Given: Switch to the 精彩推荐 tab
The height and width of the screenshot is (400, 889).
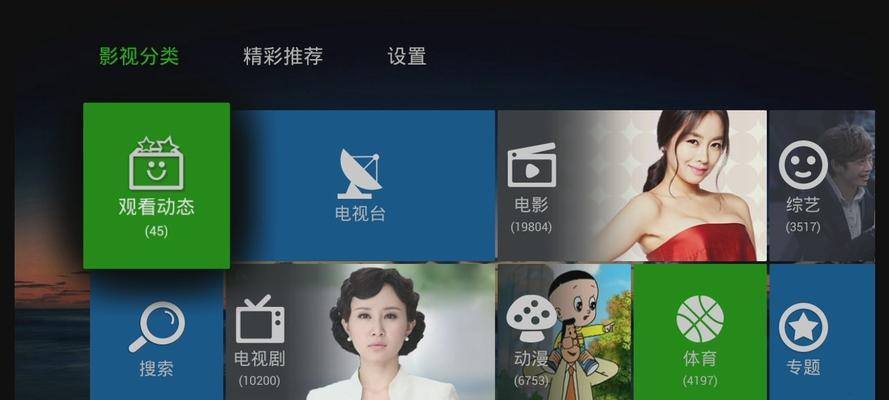Looking at the screenshot, I should tap(283, 56).
